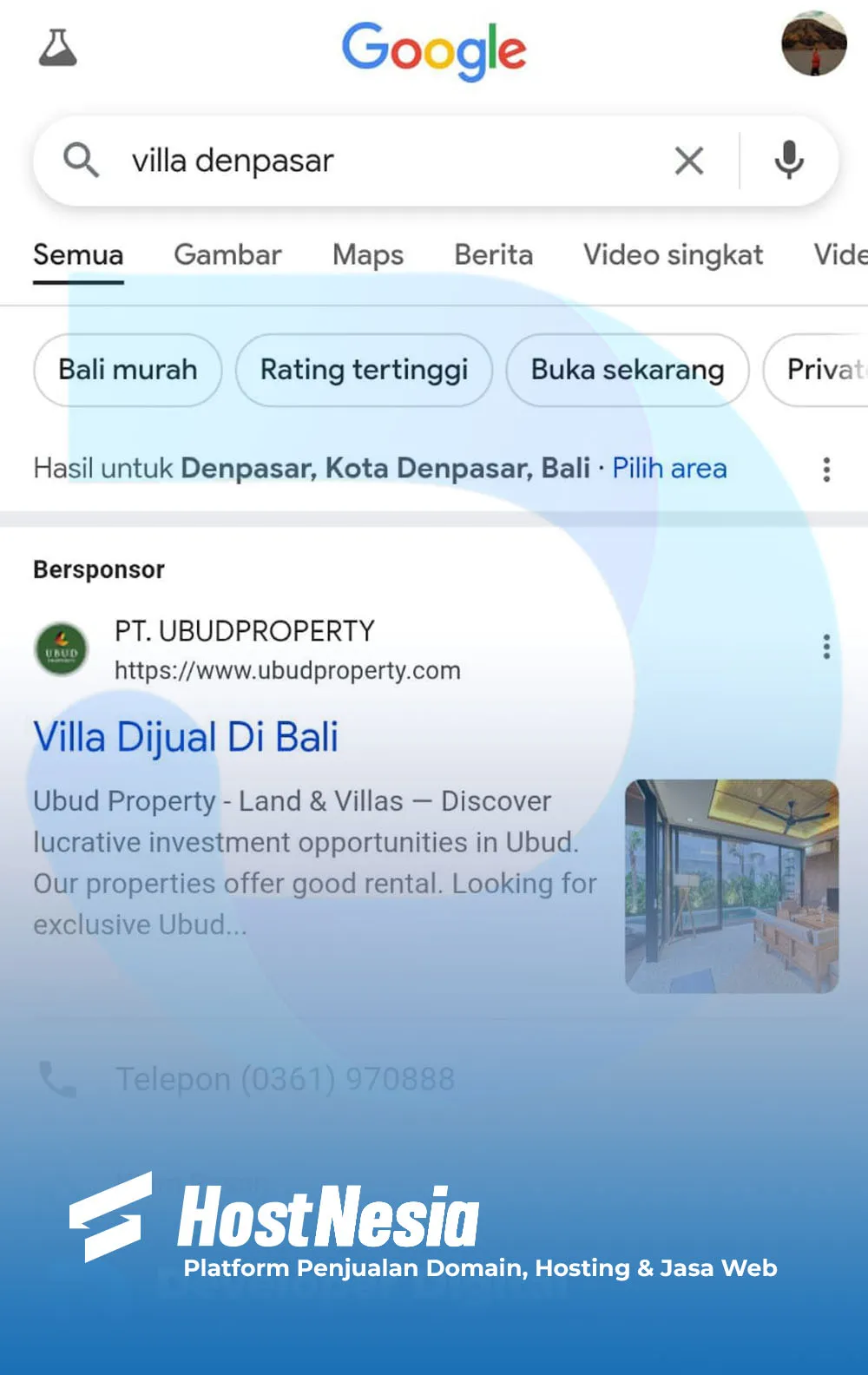Viewport: 868px width, 1375px height.
Task: Clear the search query with the X icon
Action: click(x=688, y=160)
